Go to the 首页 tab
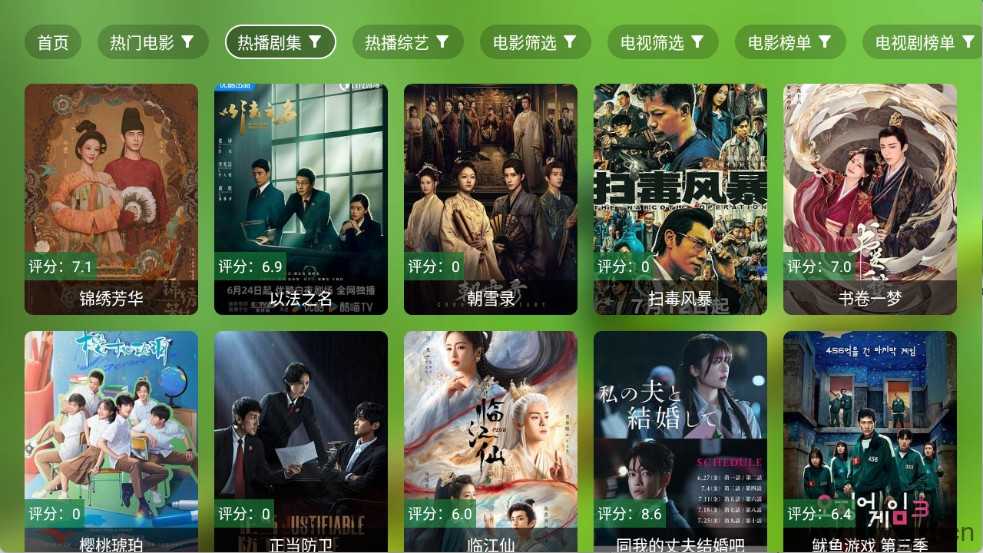Viewport: 983px width, 553px height. (x=53, y=42)
